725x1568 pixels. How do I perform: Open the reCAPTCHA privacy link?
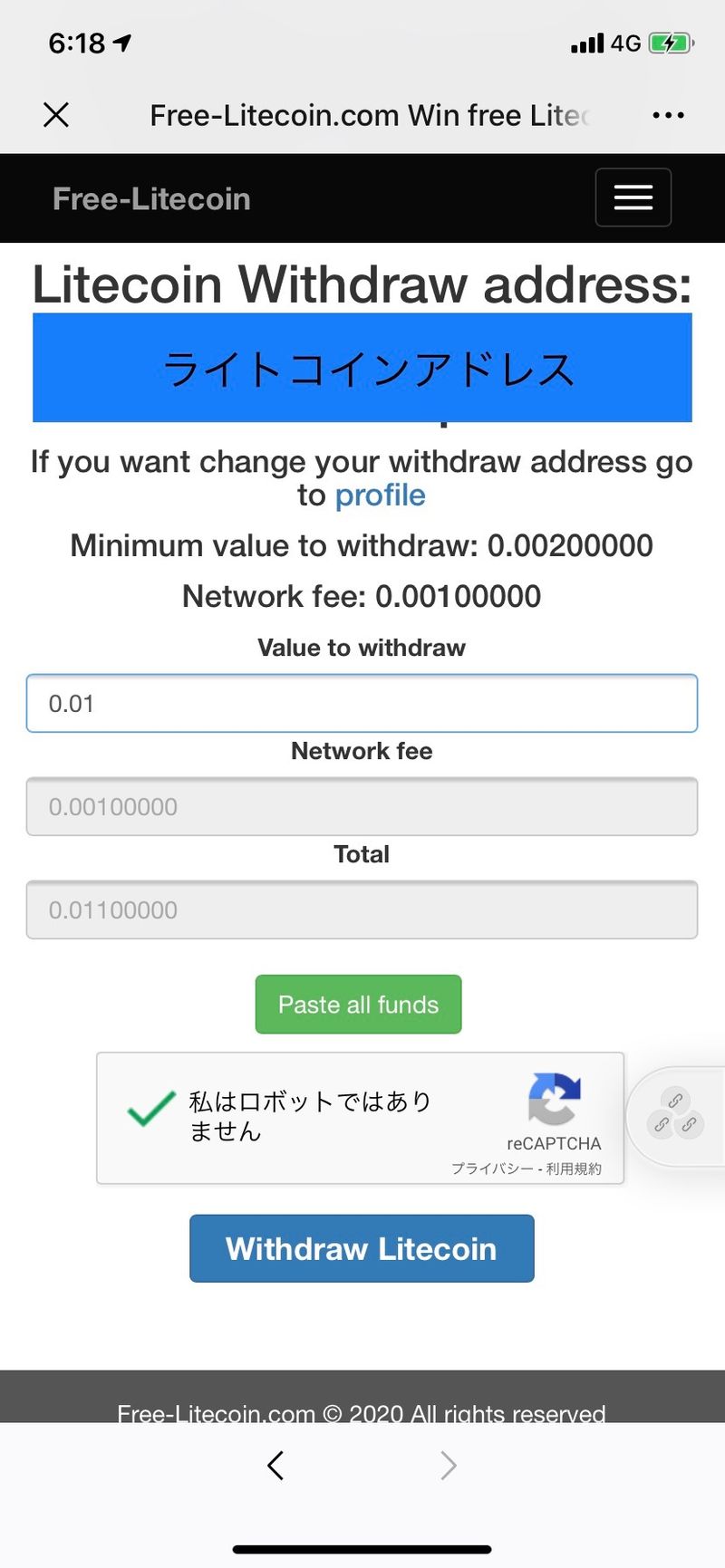coord(492,1169)
